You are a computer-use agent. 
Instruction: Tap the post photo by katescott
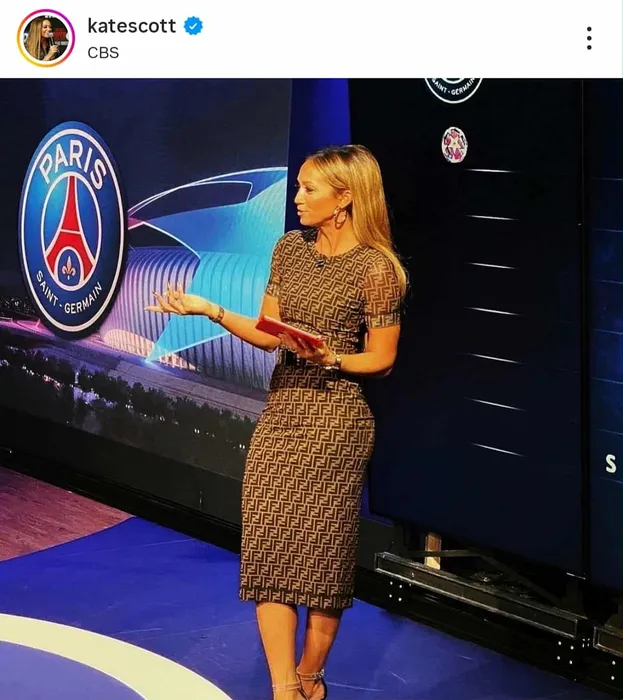pos(311,388)
